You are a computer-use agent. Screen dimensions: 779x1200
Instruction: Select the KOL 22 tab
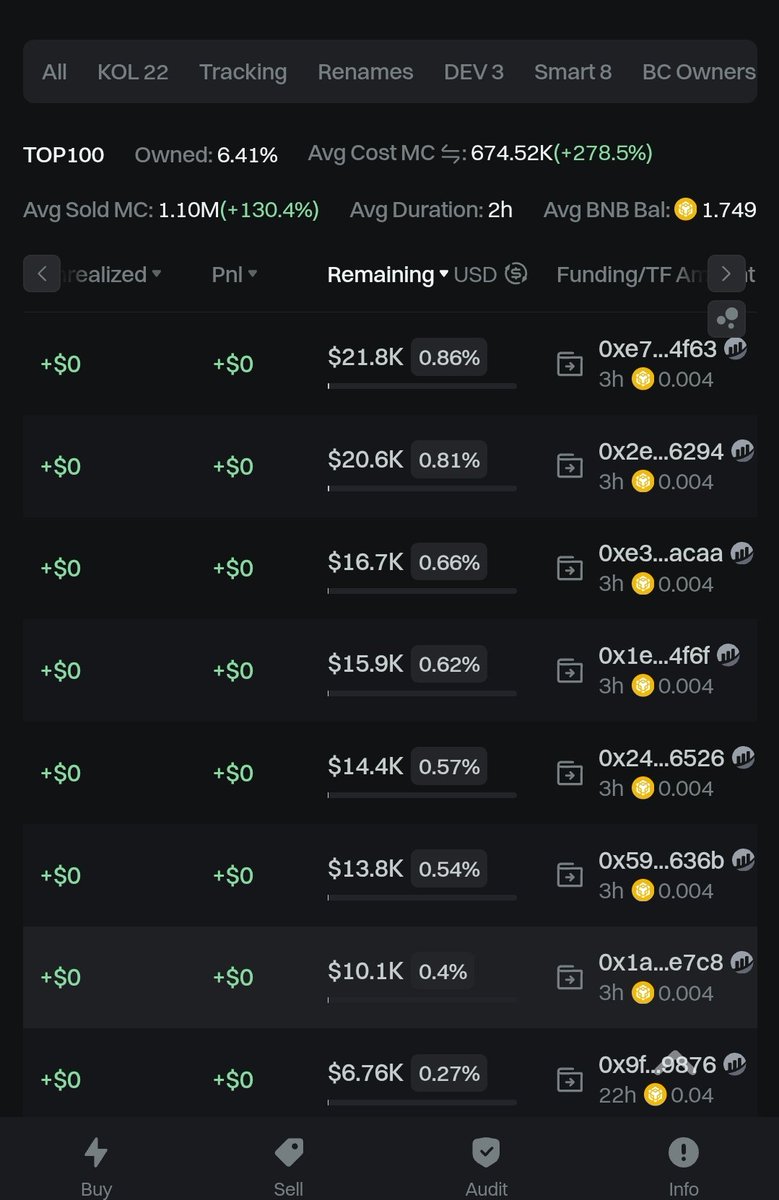(132, 72)
